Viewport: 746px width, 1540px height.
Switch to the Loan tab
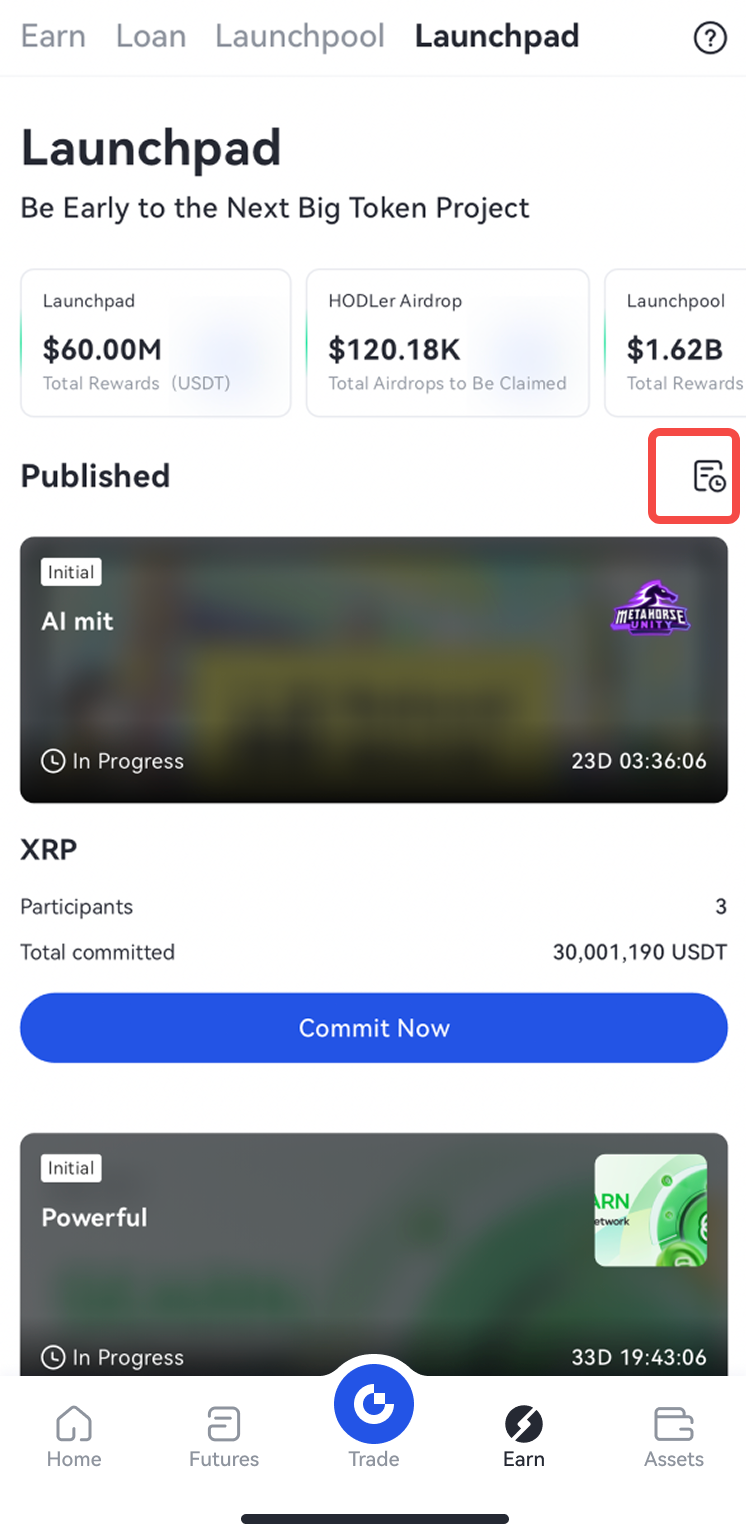point(151,37)
